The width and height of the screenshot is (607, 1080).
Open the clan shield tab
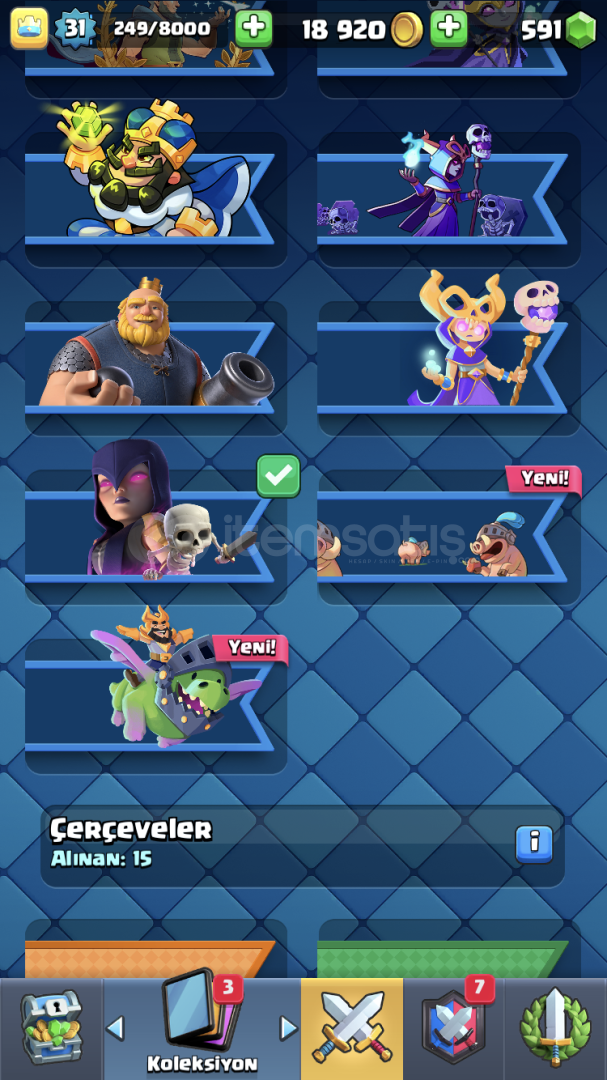pos(453,1029)
